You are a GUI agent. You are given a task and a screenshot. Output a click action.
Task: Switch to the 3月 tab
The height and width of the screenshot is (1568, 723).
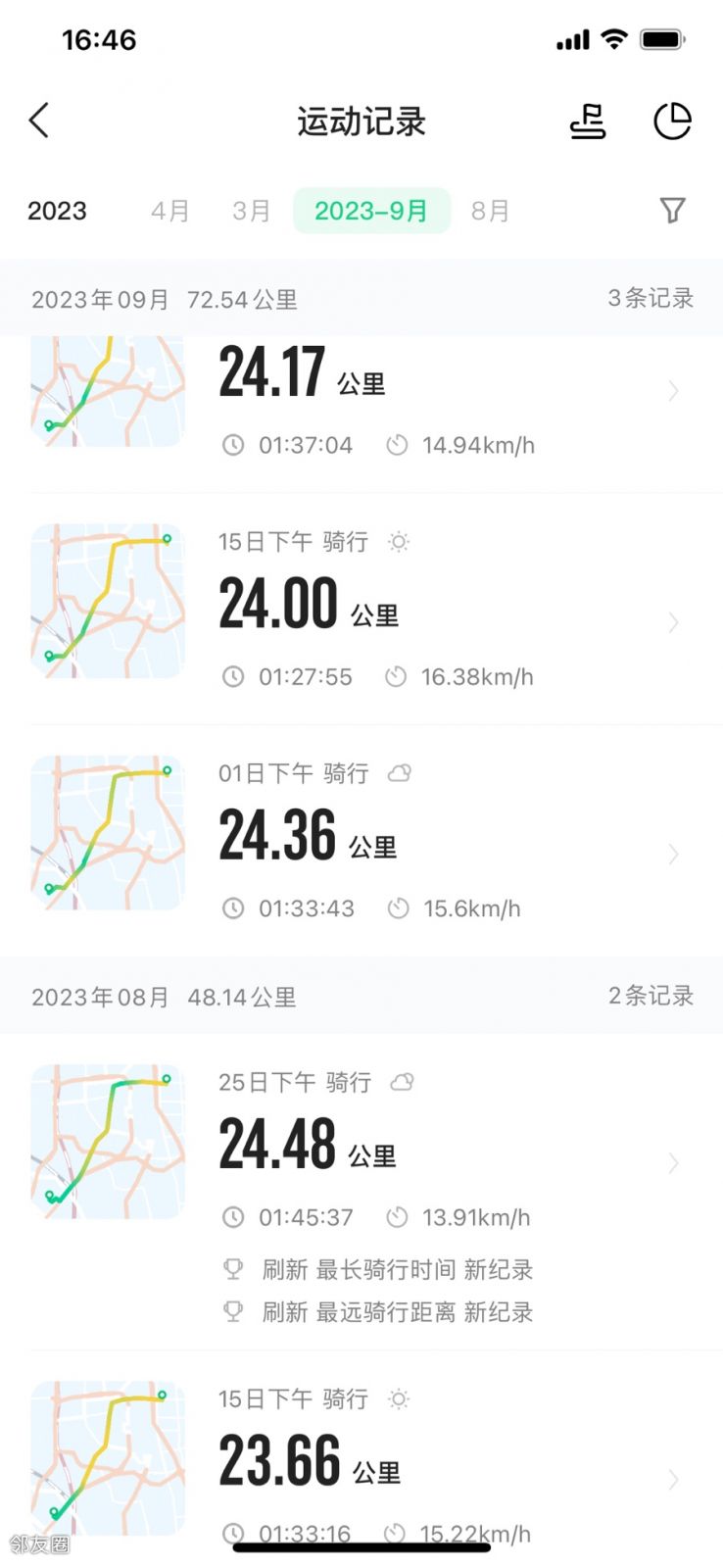(251, 211)
